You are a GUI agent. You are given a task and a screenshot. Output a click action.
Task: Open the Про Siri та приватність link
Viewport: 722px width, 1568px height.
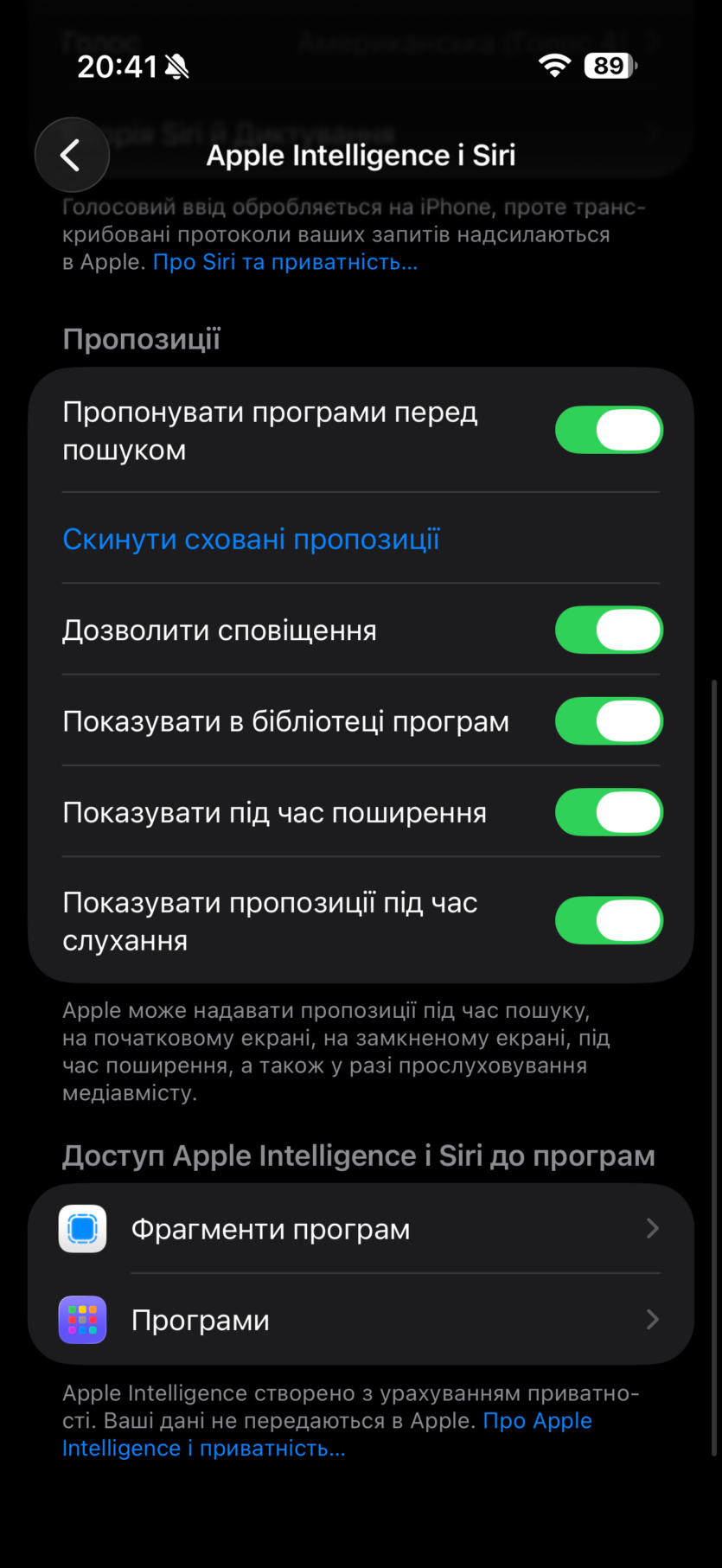click(x=285, y=262)
